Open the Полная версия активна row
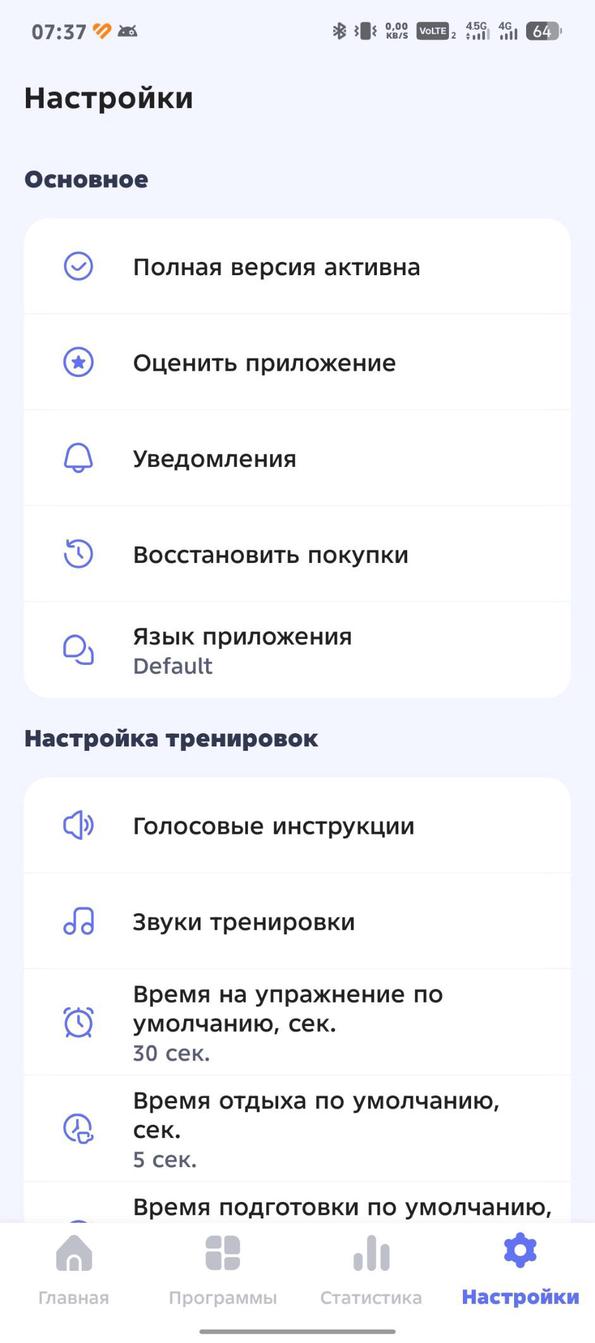This screenshot has height=1343, width=595. click(x=297, y=267)
